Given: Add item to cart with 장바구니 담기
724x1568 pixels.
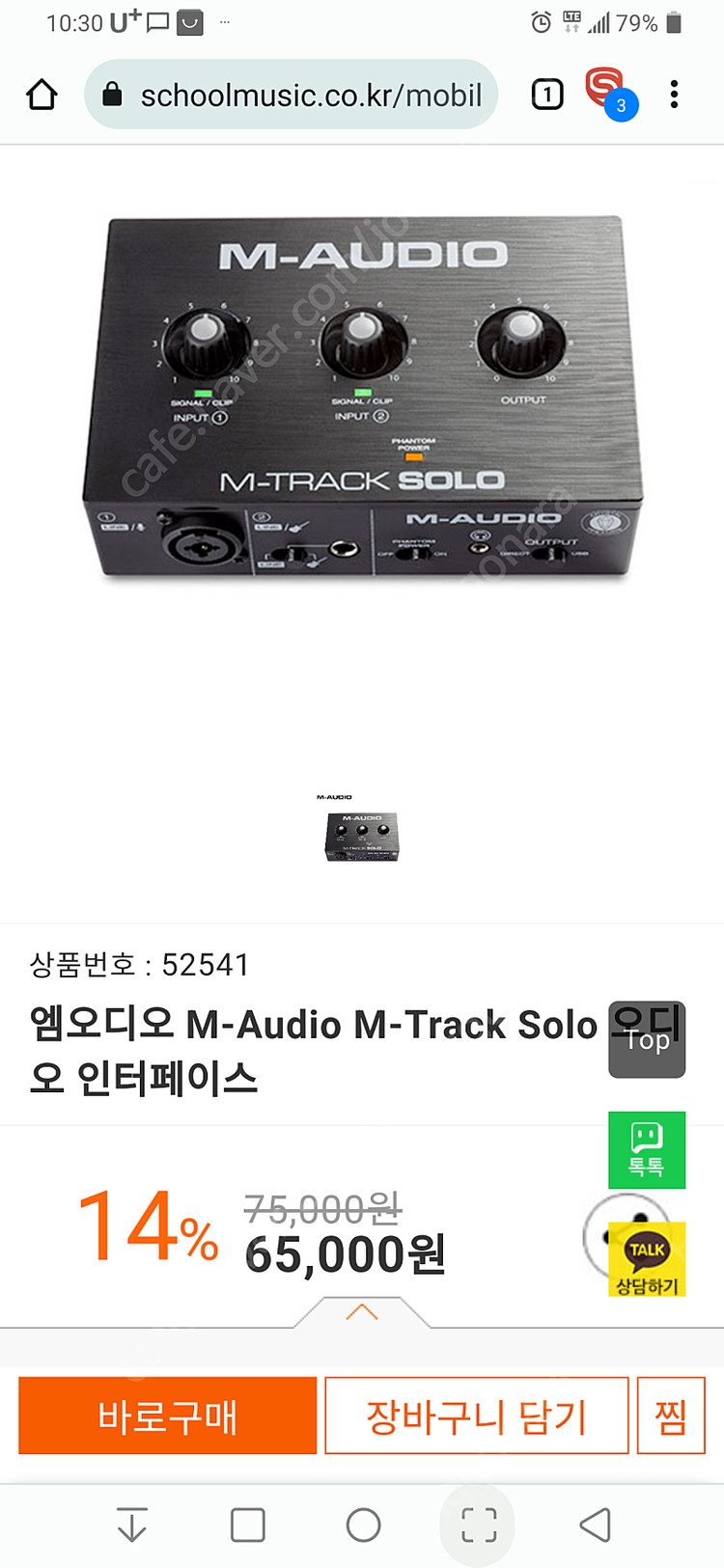Looking at the screenshot, I should (x=476, y=1416).
